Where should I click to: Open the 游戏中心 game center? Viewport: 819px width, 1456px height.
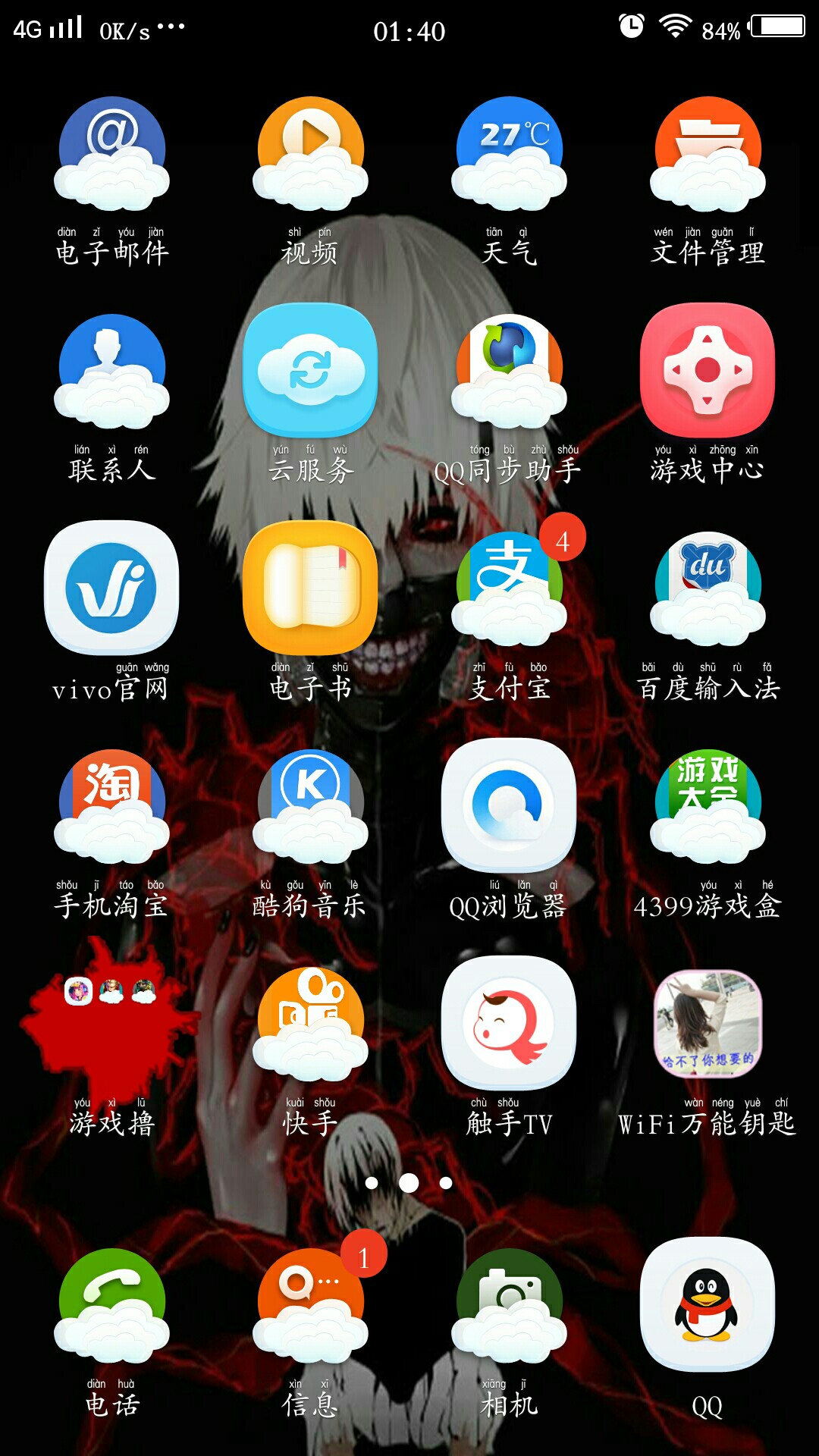coord(708,372)
